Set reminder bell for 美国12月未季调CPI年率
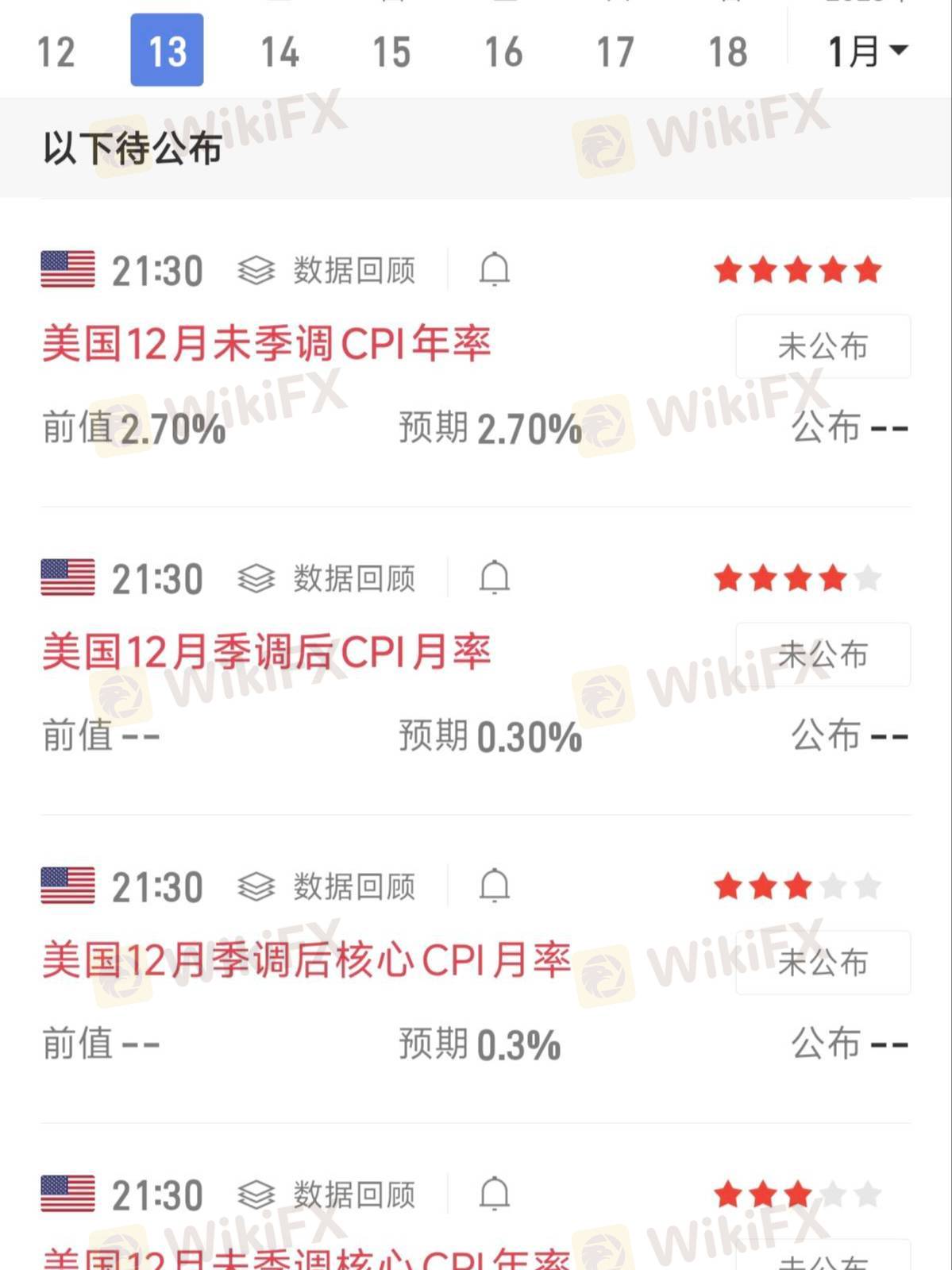This screenshot has width=952, height=1270. click(x=494, y=270)
